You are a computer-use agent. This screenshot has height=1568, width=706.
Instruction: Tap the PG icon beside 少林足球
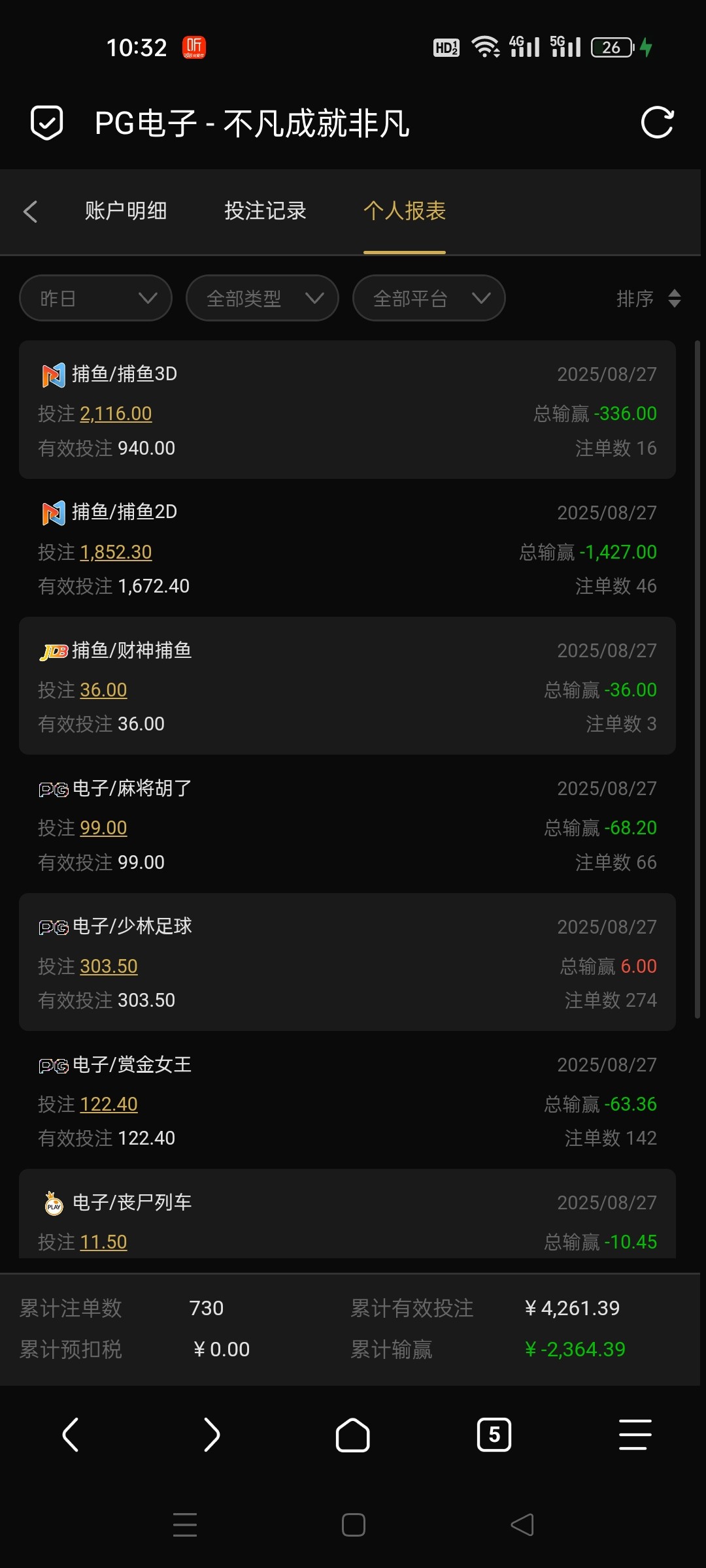tap(54, 926)
